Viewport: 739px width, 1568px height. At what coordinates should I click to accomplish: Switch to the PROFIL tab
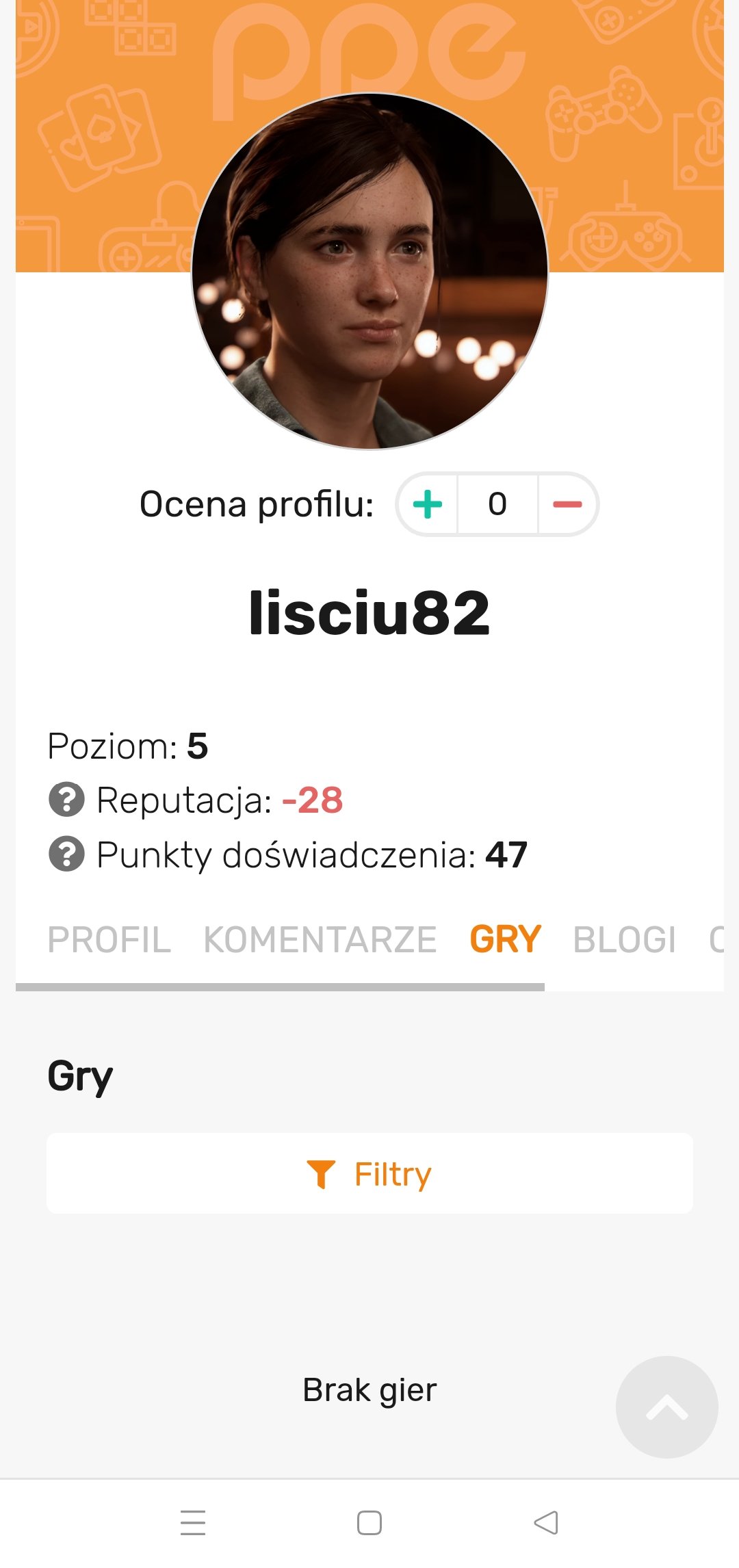(109, 939)
